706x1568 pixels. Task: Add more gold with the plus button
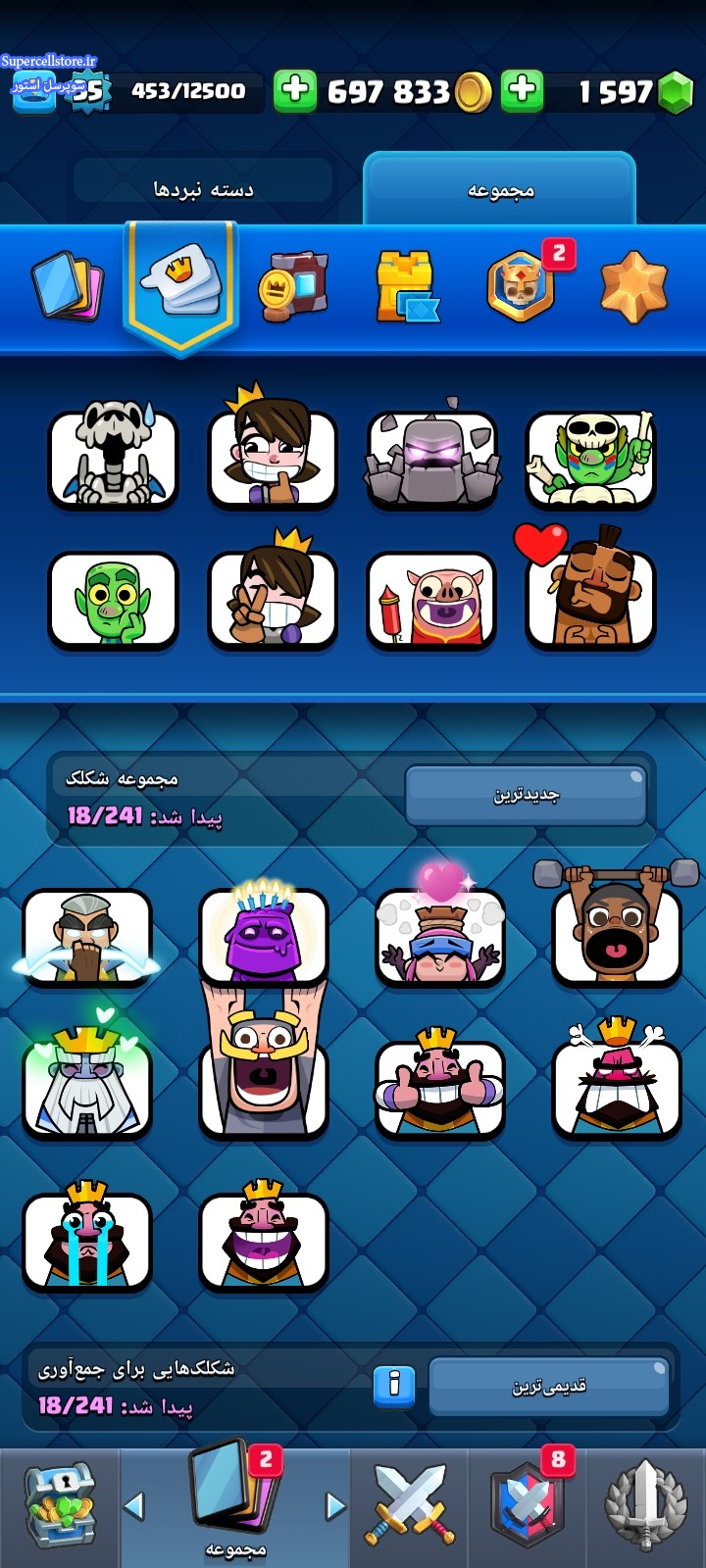tap(295, 90)
